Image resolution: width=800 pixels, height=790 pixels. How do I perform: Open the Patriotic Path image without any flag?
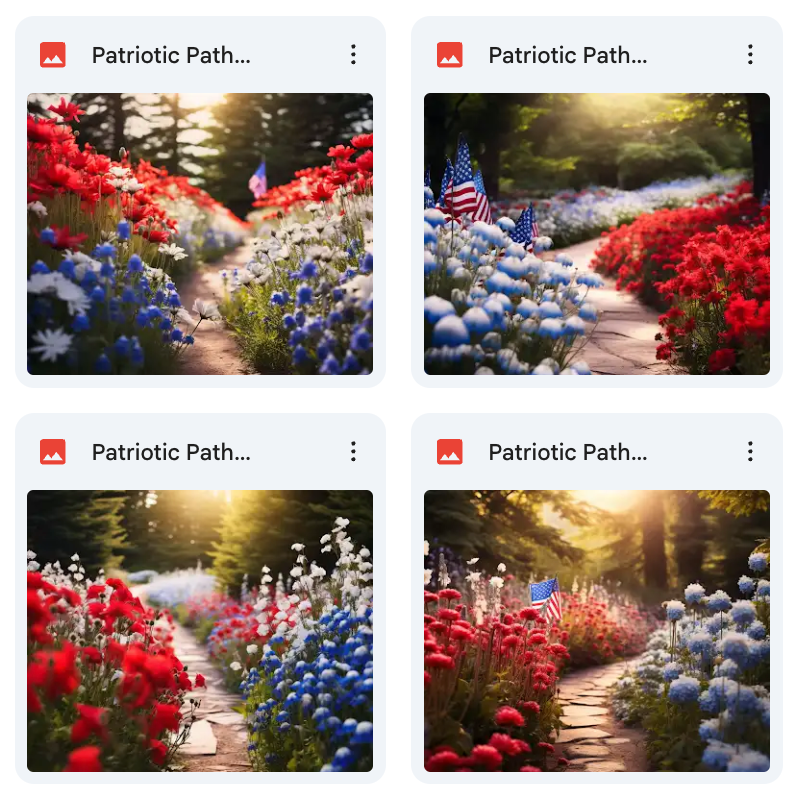pos(200,630)
